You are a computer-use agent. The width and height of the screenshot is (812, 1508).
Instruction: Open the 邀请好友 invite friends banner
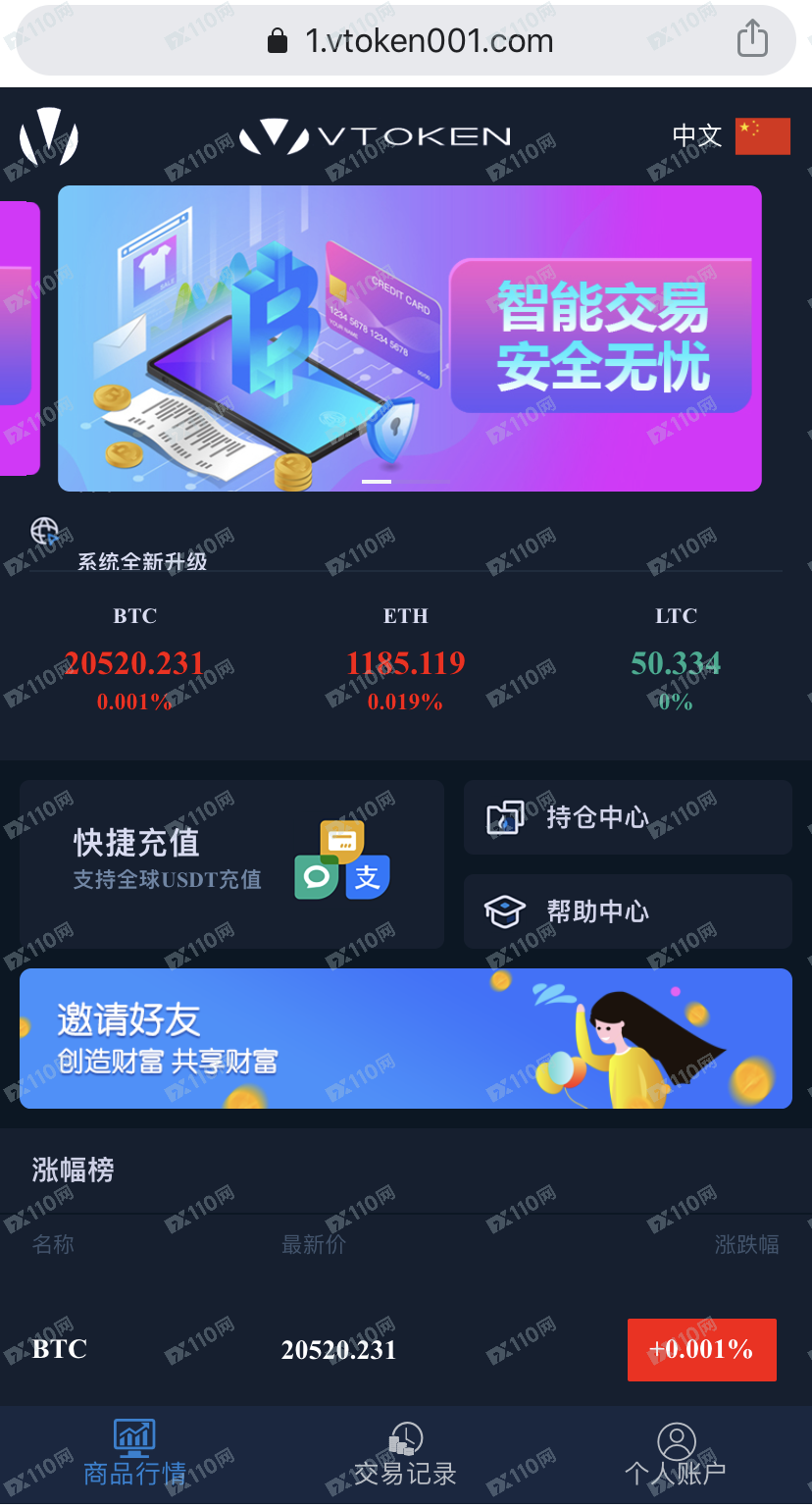pyautogui.click(x=405, y=1038)
